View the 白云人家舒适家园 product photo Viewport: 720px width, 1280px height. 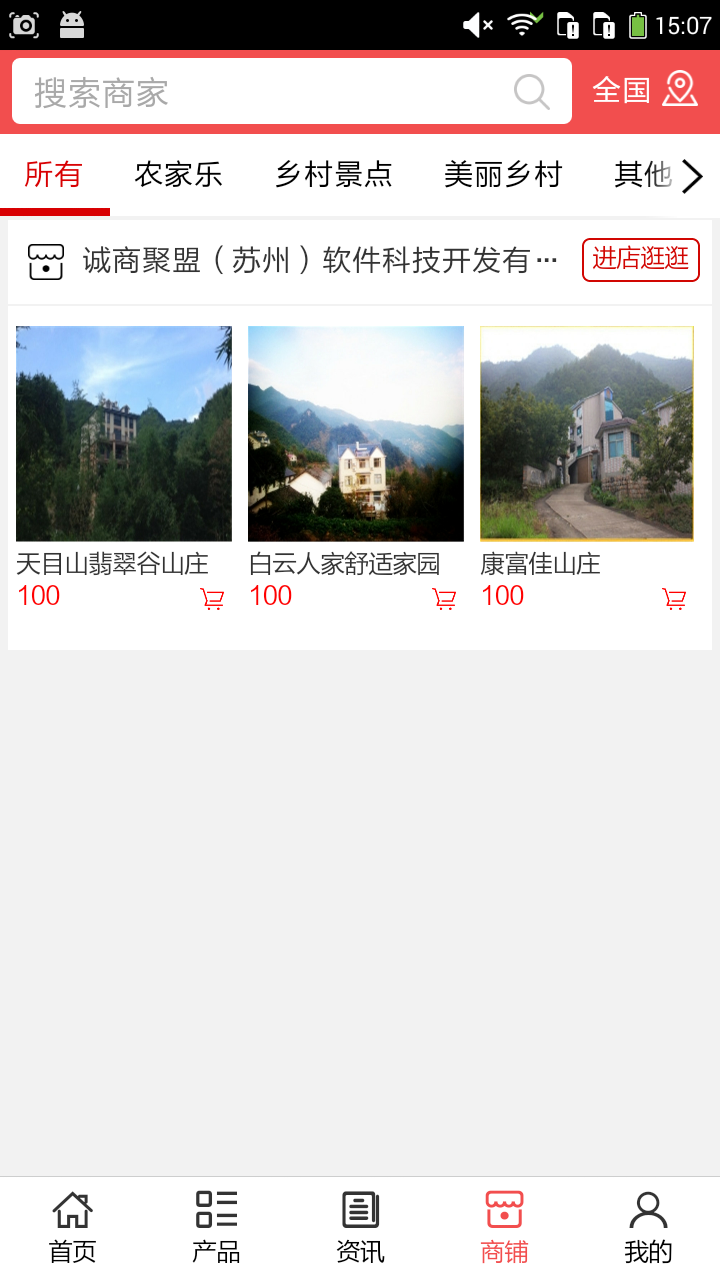tap(356, 433)
